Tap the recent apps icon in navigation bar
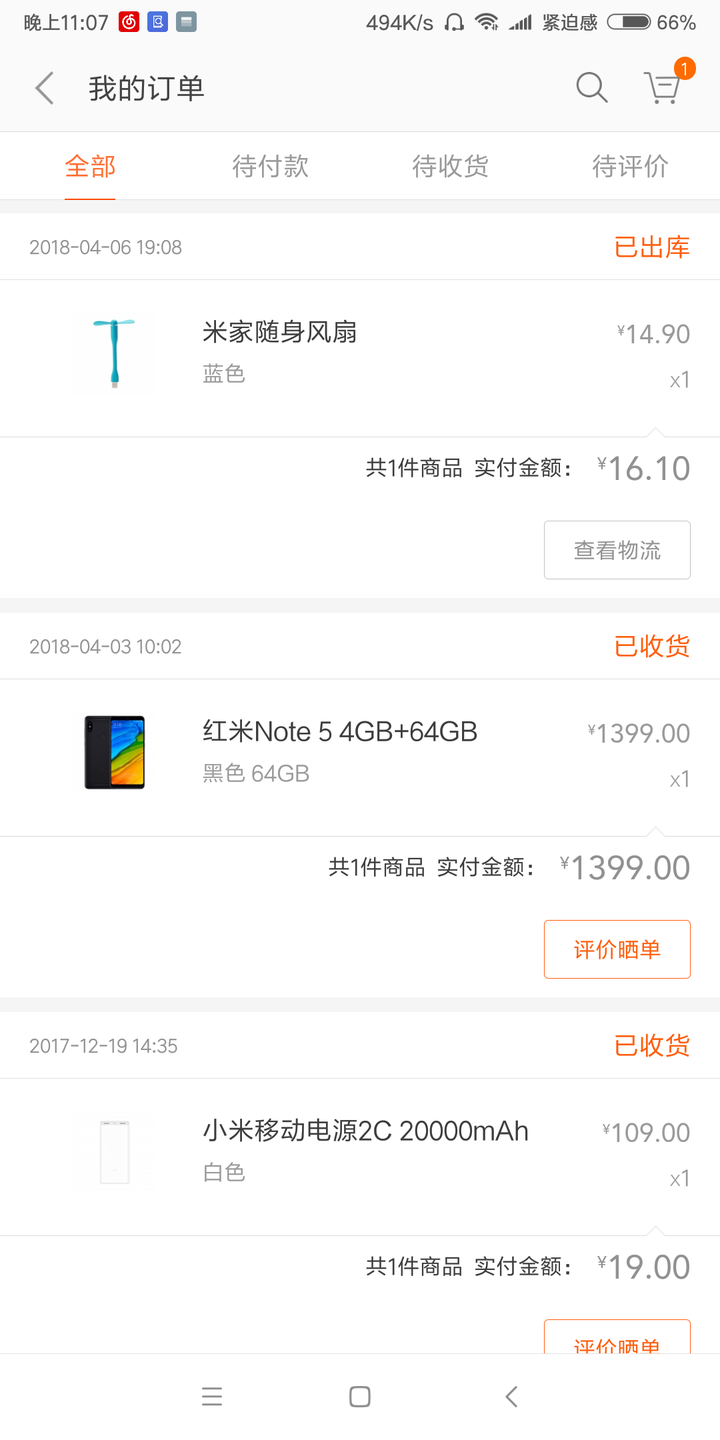 coord(212,1396)
